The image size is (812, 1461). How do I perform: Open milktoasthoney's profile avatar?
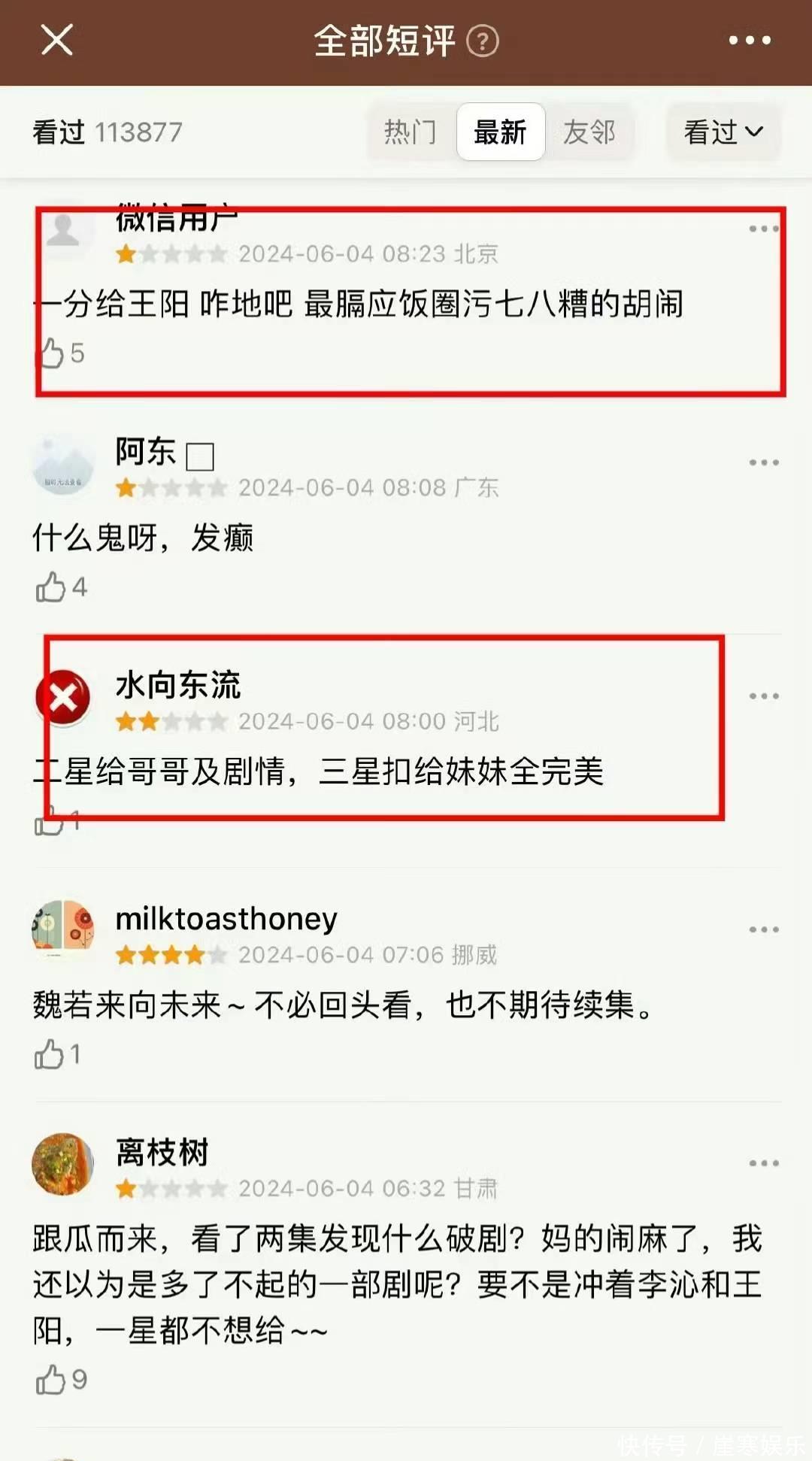click(63, 929)
